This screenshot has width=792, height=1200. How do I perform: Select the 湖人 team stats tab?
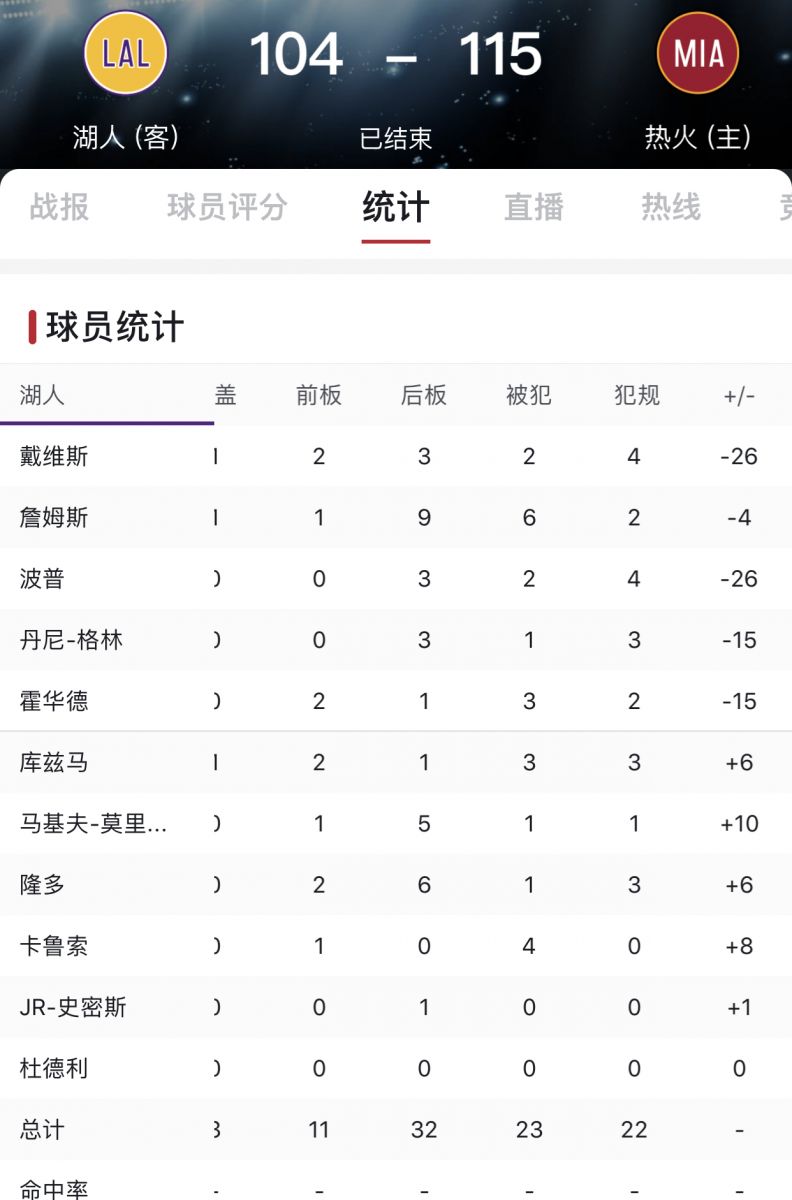coord(42,395)
